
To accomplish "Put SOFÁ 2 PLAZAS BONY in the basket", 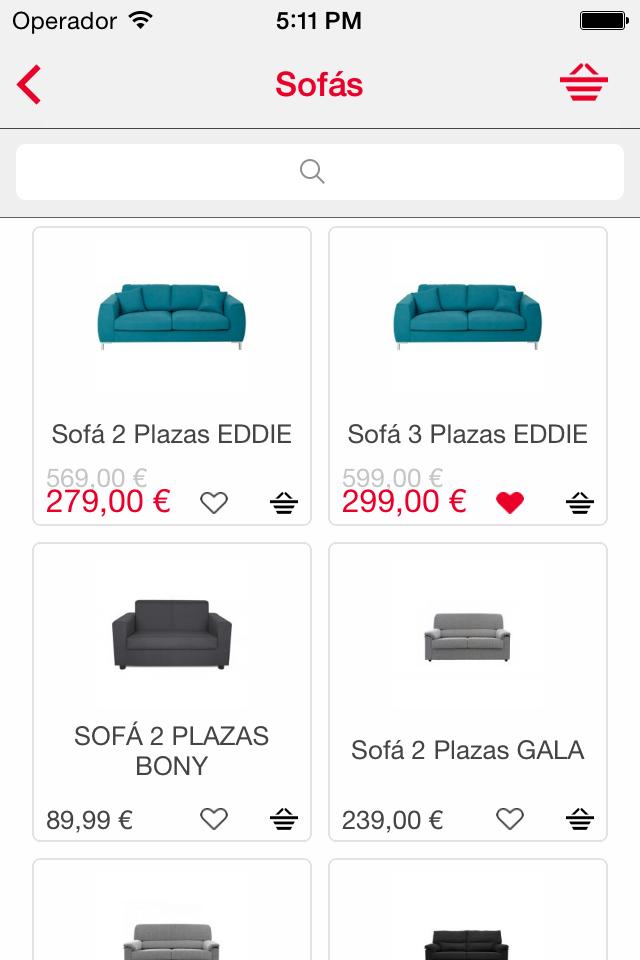I will pos(284,820).
